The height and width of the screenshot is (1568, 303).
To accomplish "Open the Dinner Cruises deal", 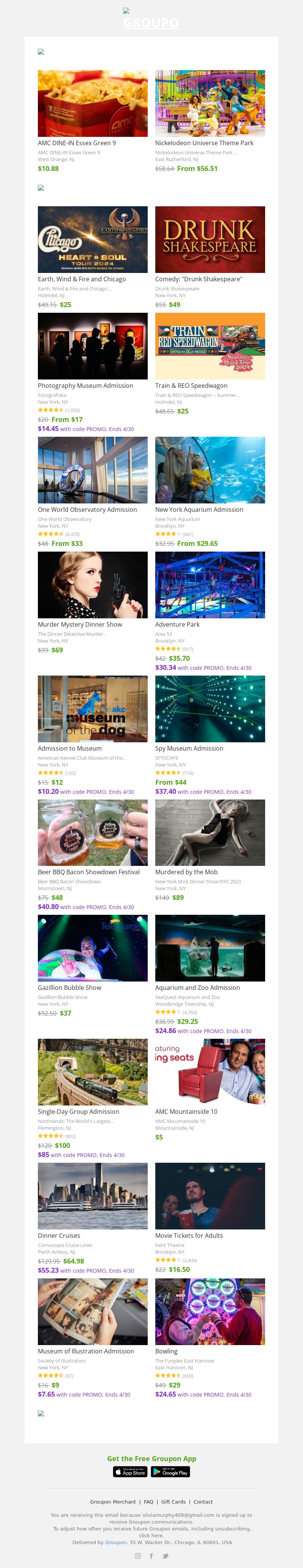I will (92, 1196).
